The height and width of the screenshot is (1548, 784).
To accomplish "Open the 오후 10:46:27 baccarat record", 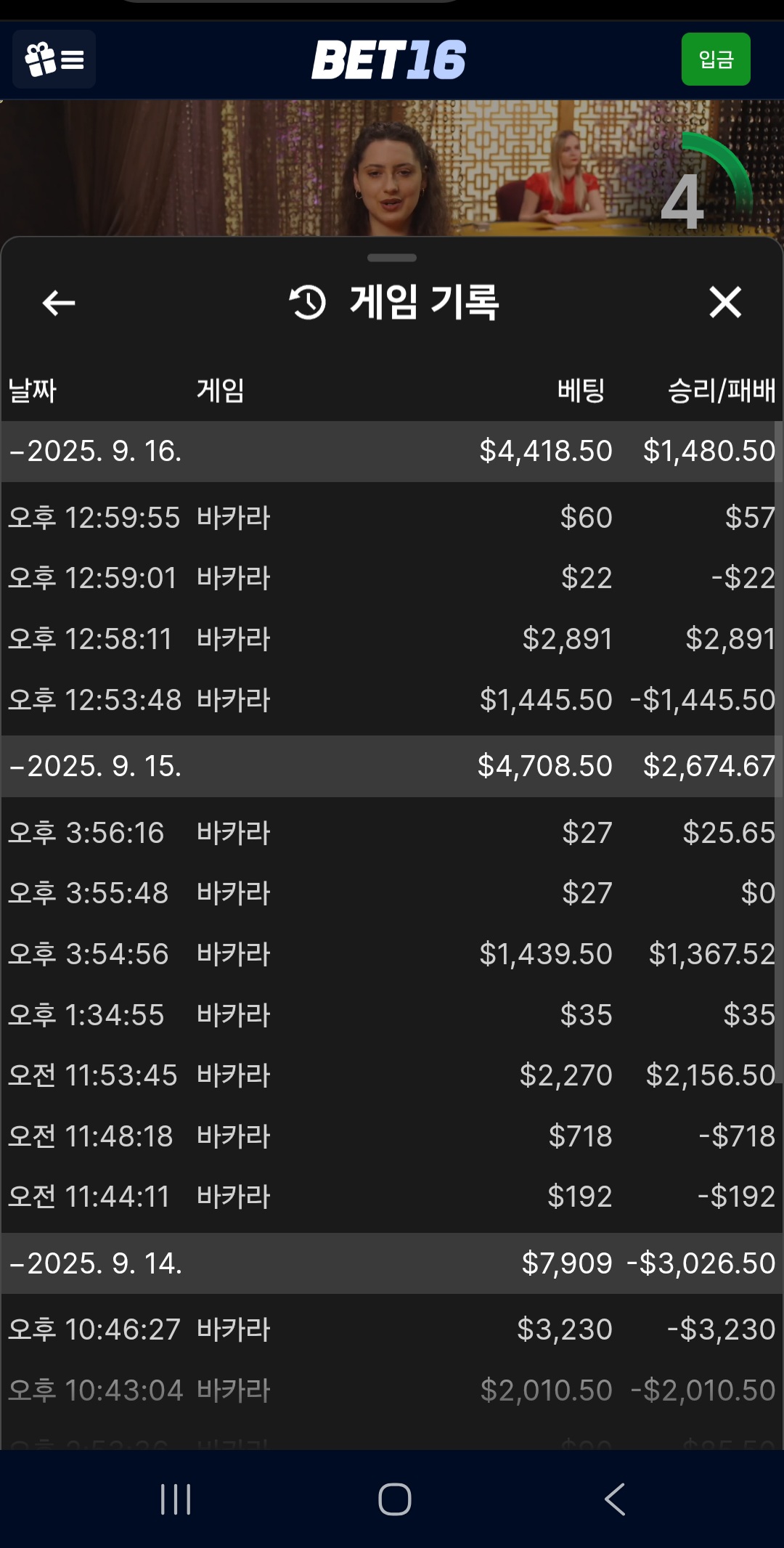I will pos(392,1329).
